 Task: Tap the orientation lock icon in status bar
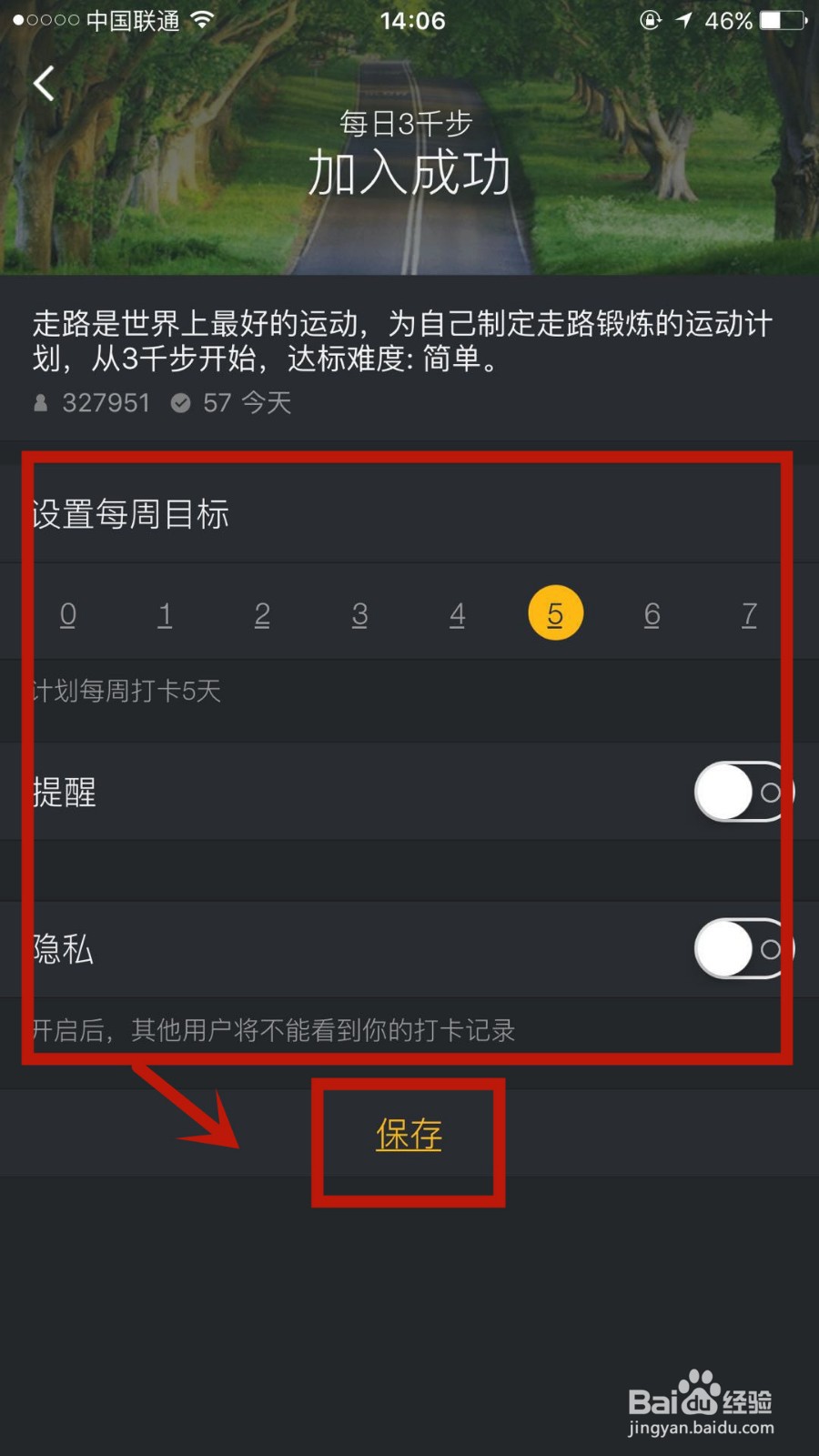coord(650,20)
